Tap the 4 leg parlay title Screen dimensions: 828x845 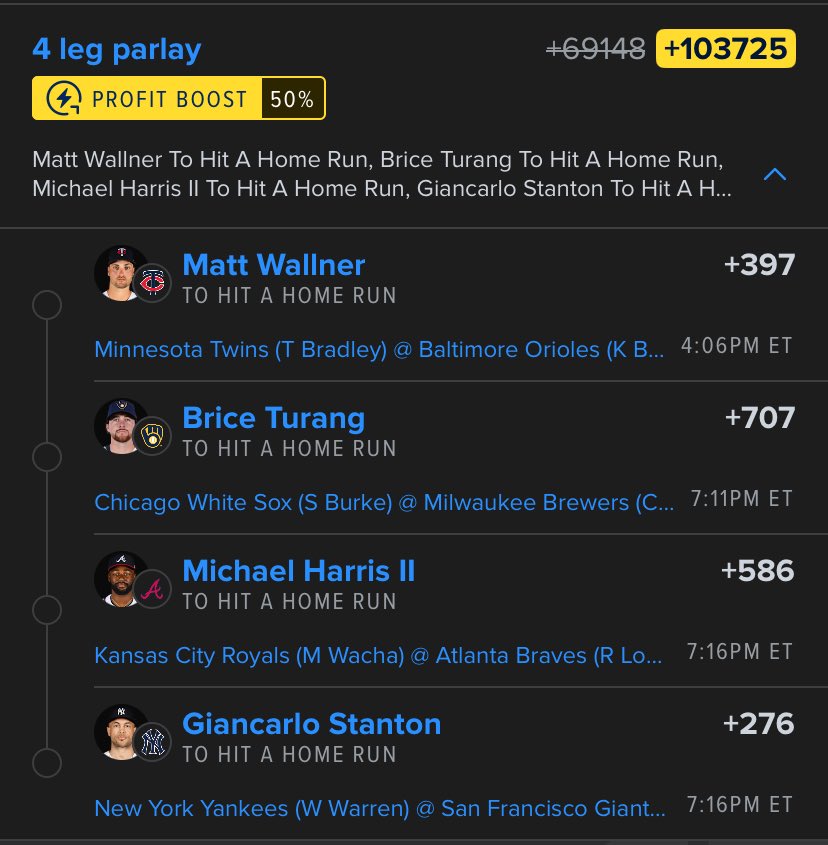116,49
